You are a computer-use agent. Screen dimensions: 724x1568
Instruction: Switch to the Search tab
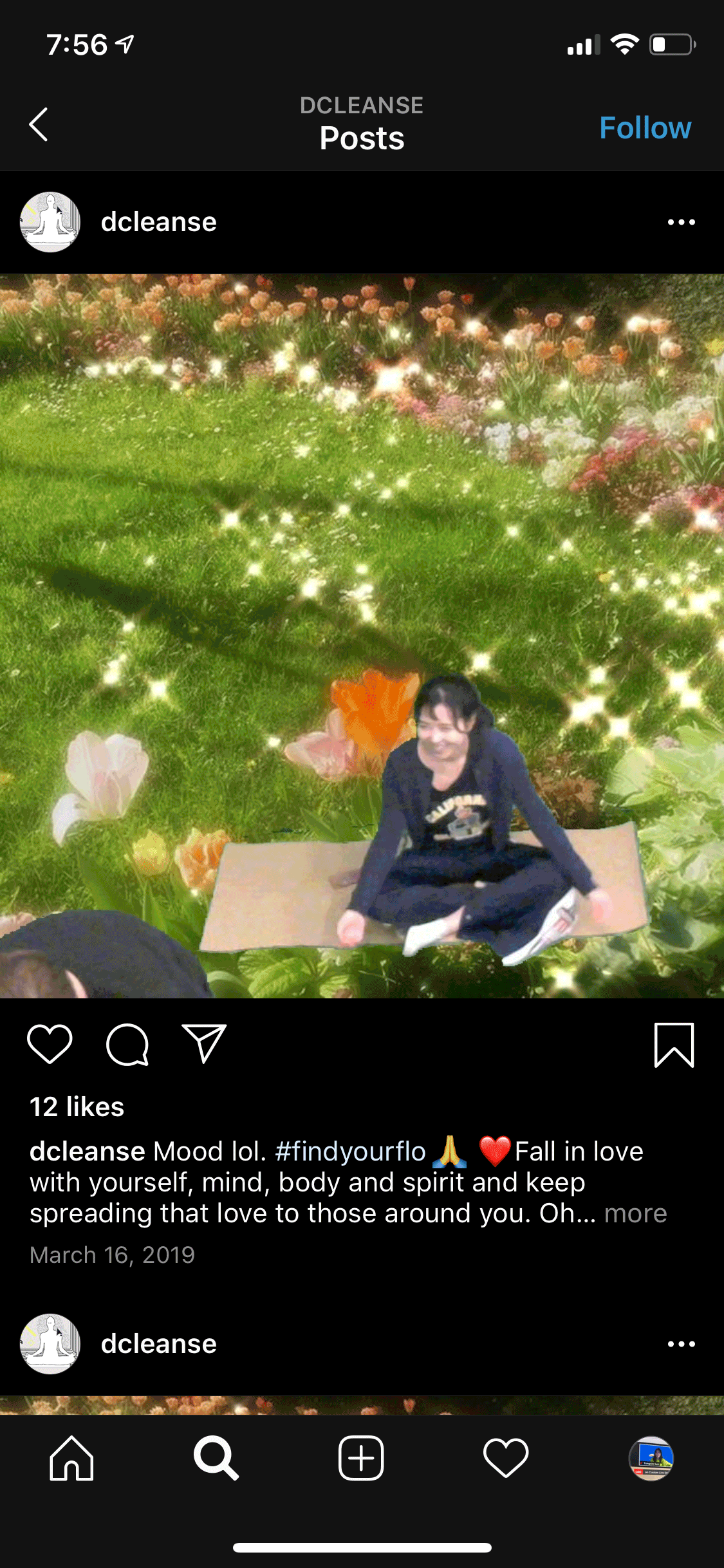216,1459
